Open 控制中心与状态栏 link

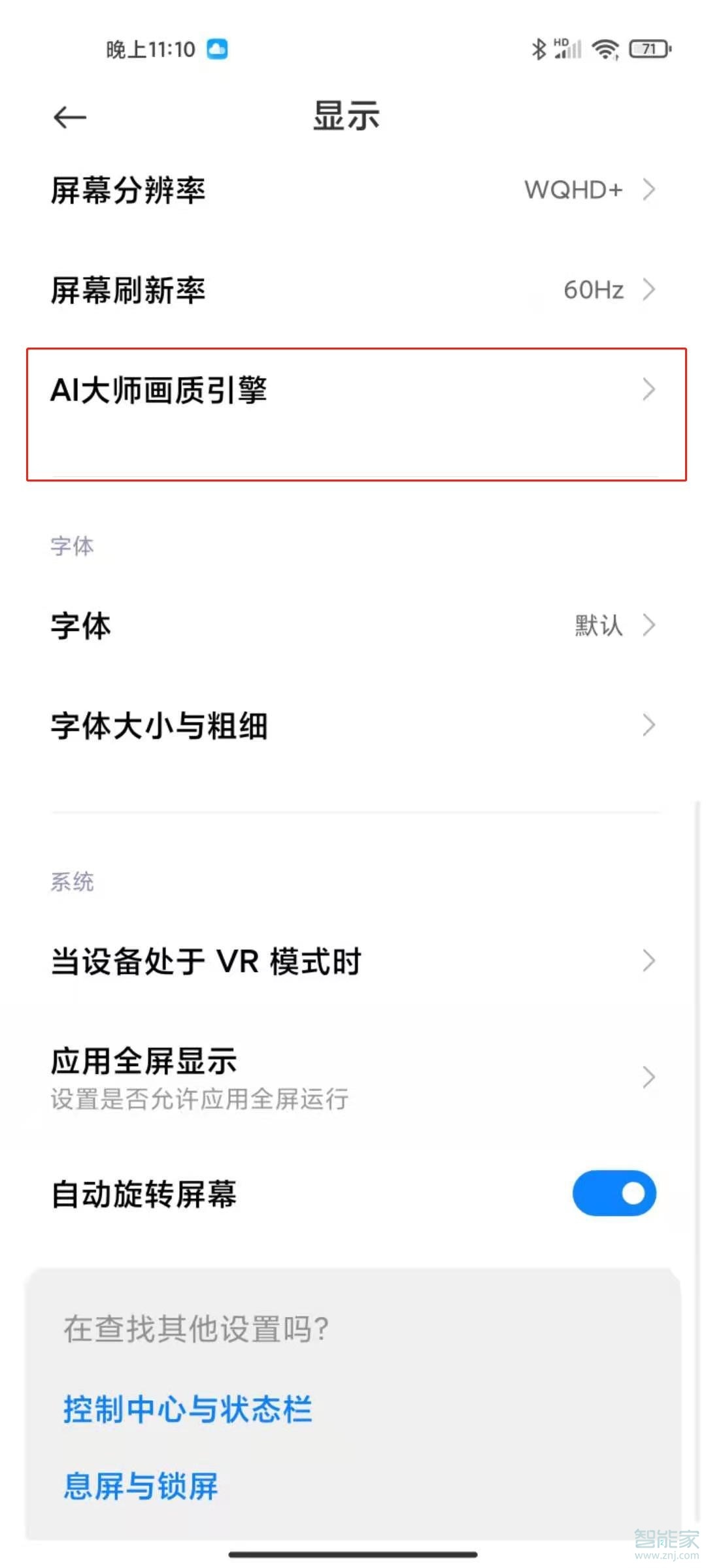(186, 1409)
